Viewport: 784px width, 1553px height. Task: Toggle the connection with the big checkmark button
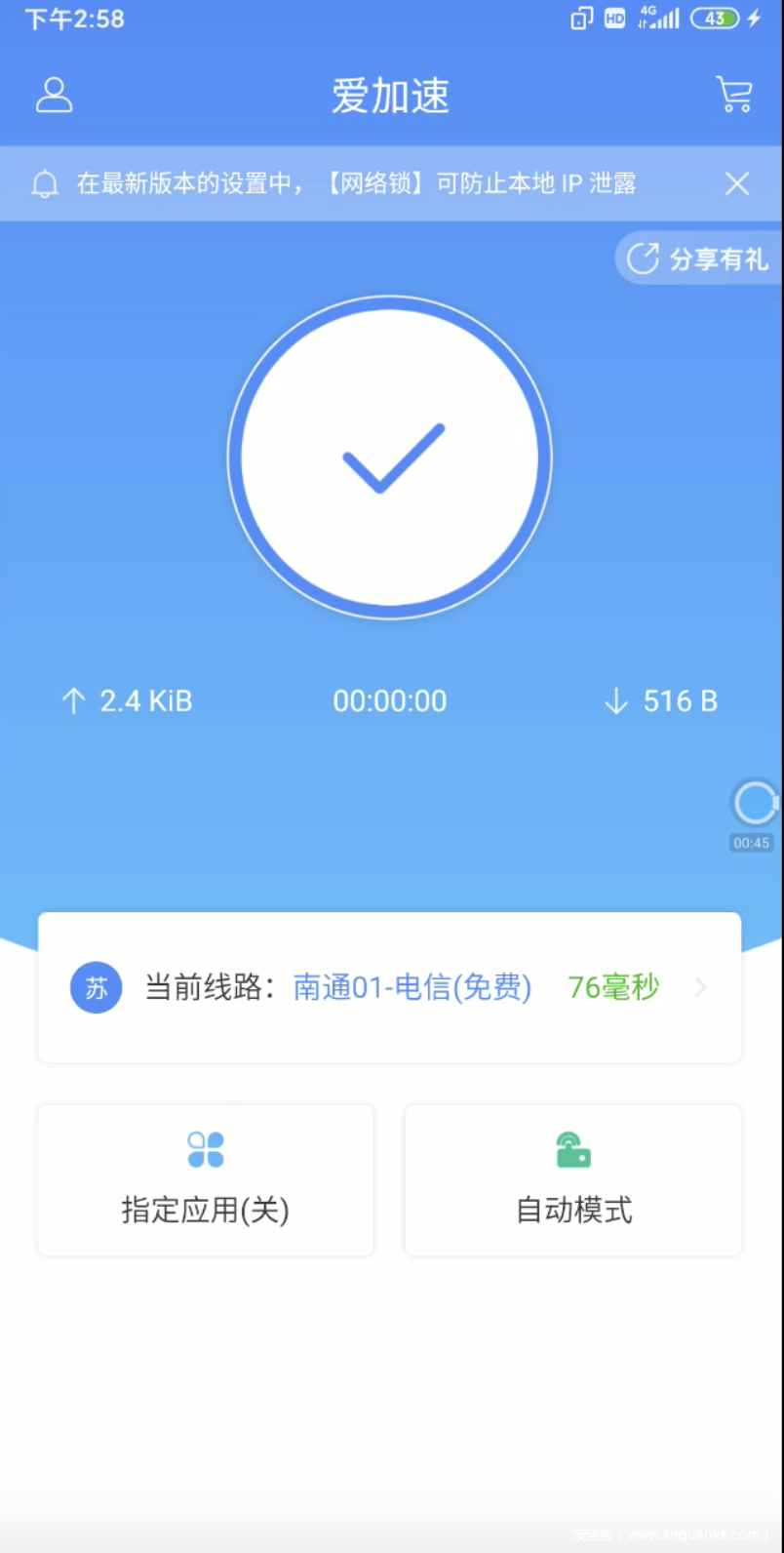coord(390,458)
